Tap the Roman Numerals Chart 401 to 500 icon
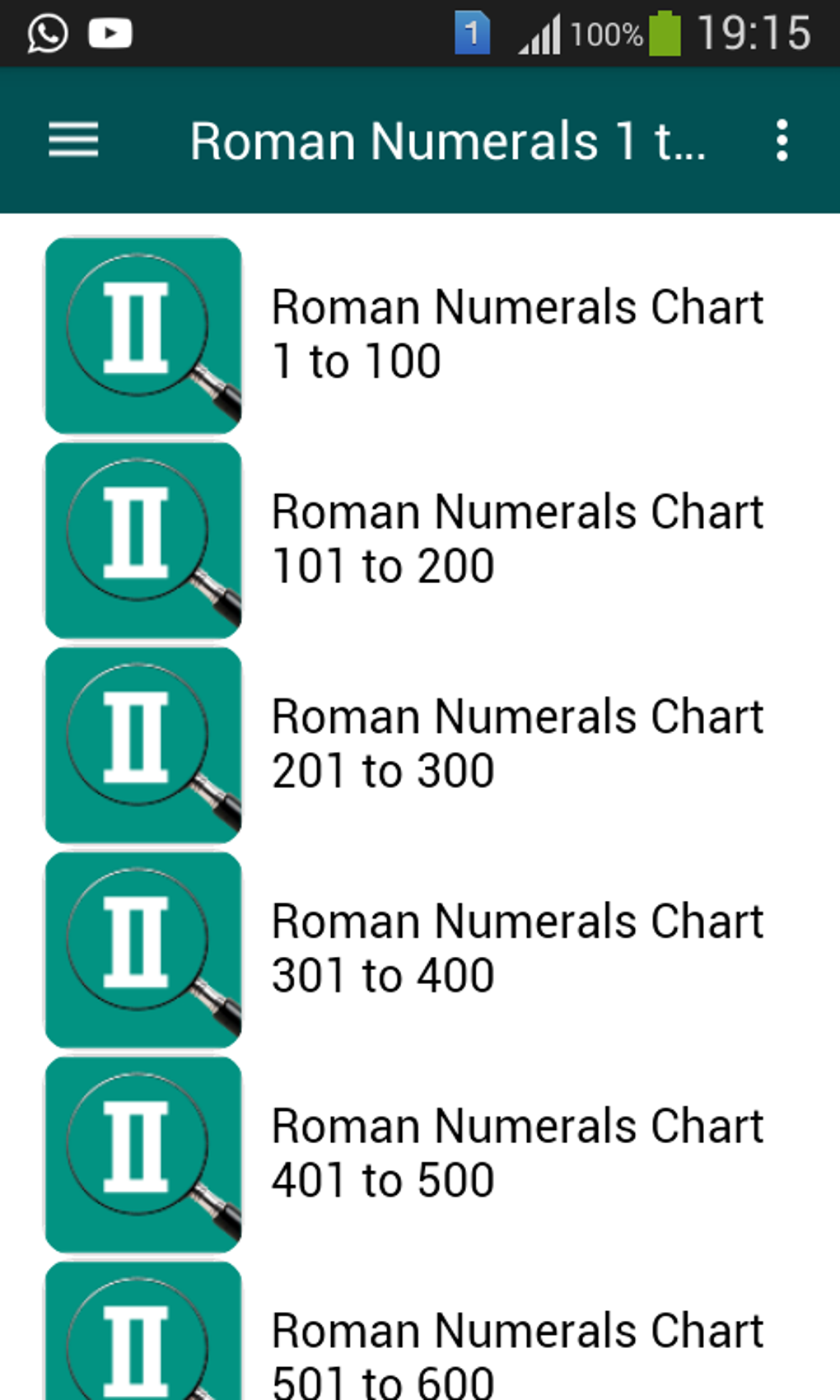Viewport: 840px width, 1400px height. point(143,1153)
